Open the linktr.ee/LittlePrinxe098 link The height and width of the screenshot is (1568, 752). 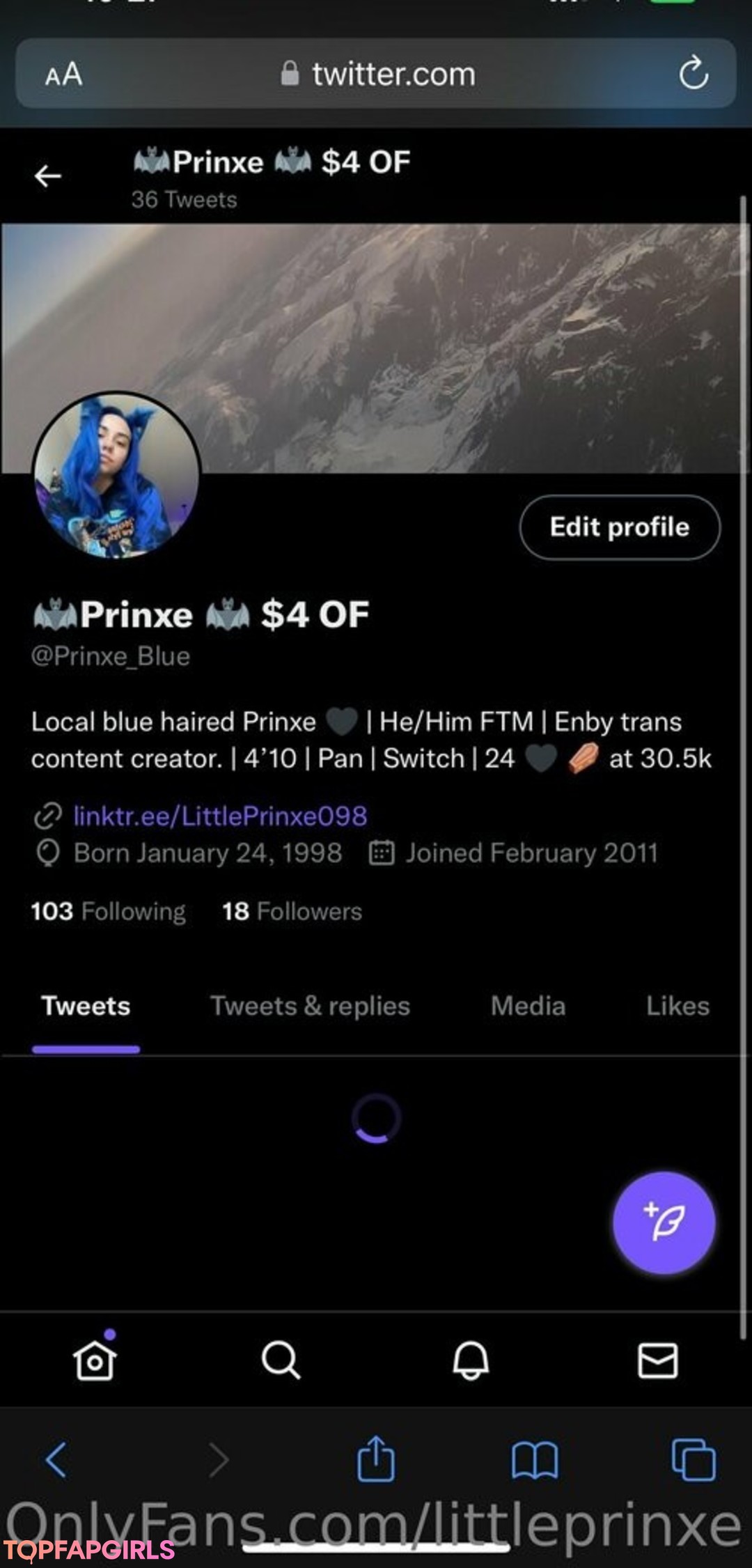(220, 816)
